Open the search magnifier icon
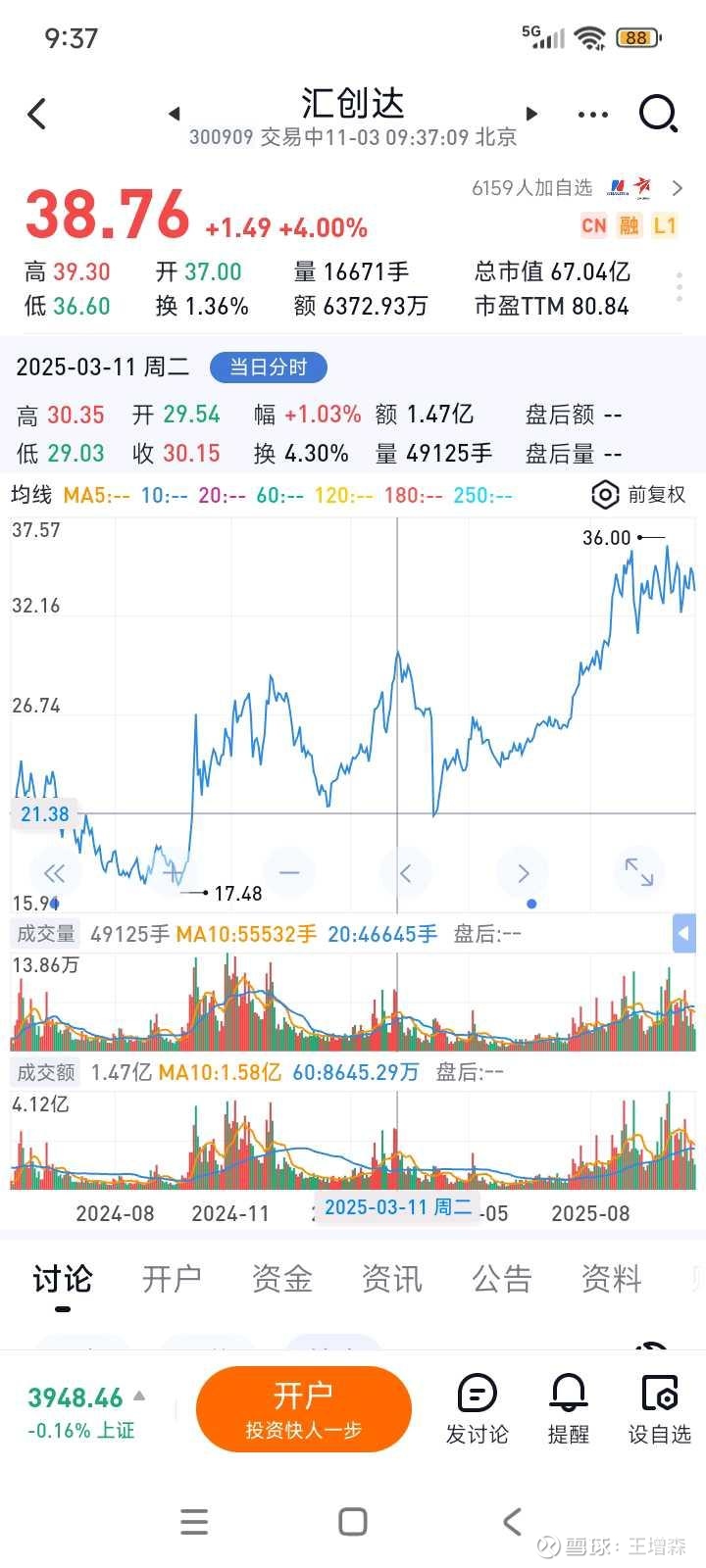This screenshot has height=1568, width=706. [x=658, y=114]
